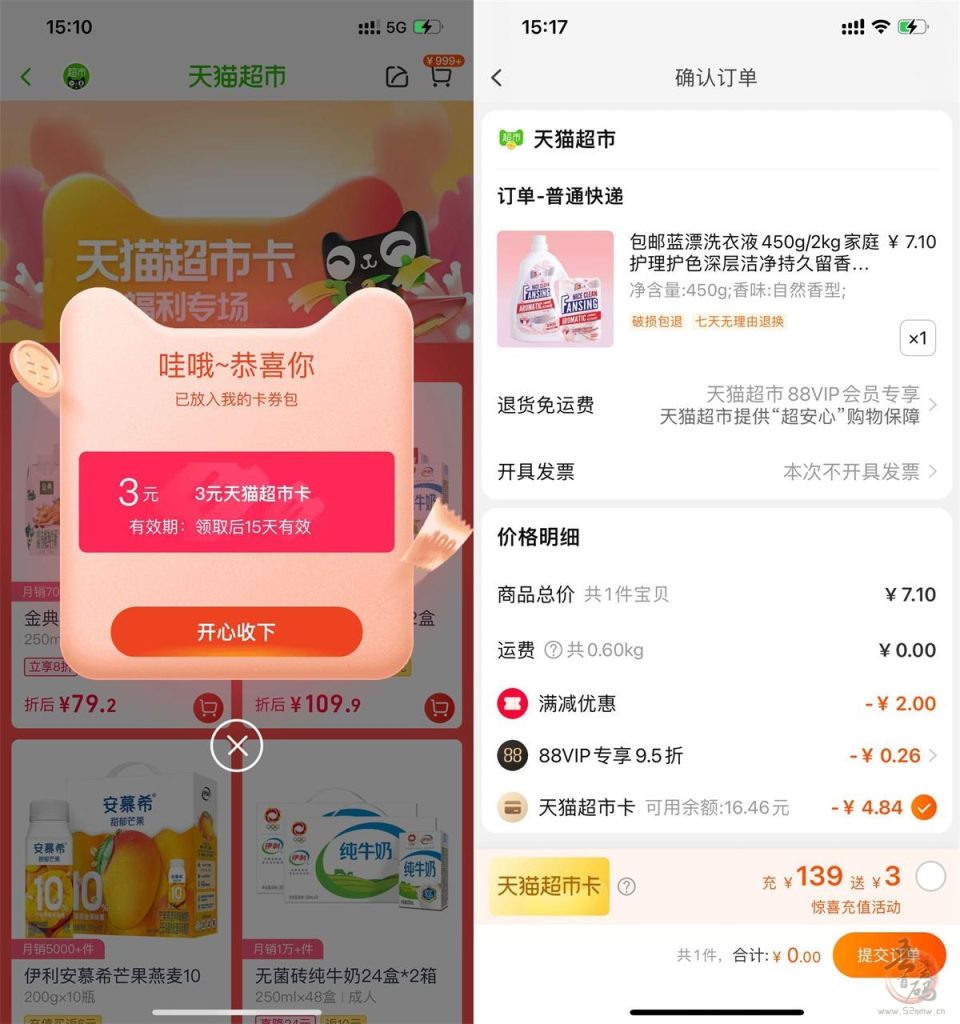The height and width of the screenshot is (1024, 960).
Task: Dismiss the 3元天猫超市卡 popup with the X
Action: click(237, 745)
